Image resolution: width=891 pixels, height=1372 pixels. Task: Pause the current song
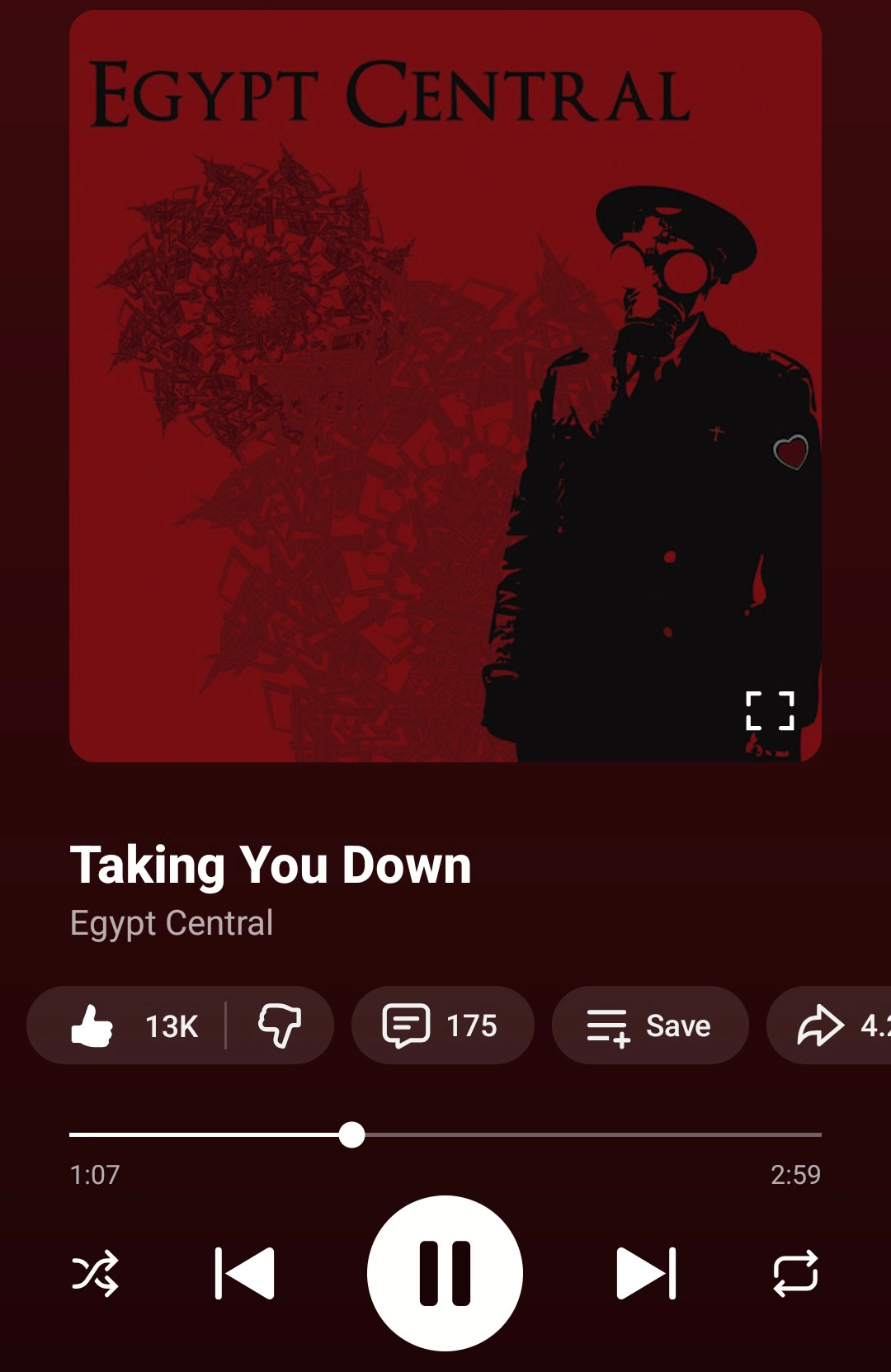pyautogui.click(x=445, y=1273)
